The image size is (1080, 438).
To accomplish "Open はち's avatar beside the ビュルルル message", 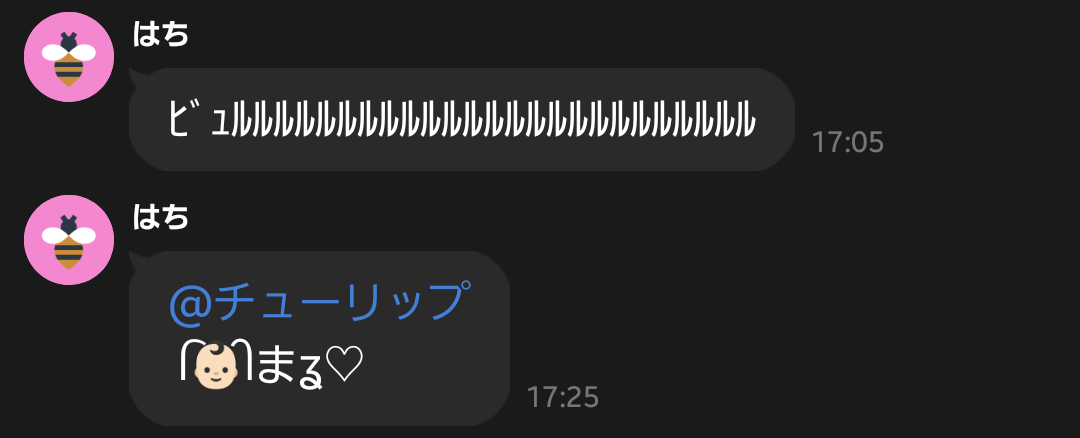I will 68,58.
